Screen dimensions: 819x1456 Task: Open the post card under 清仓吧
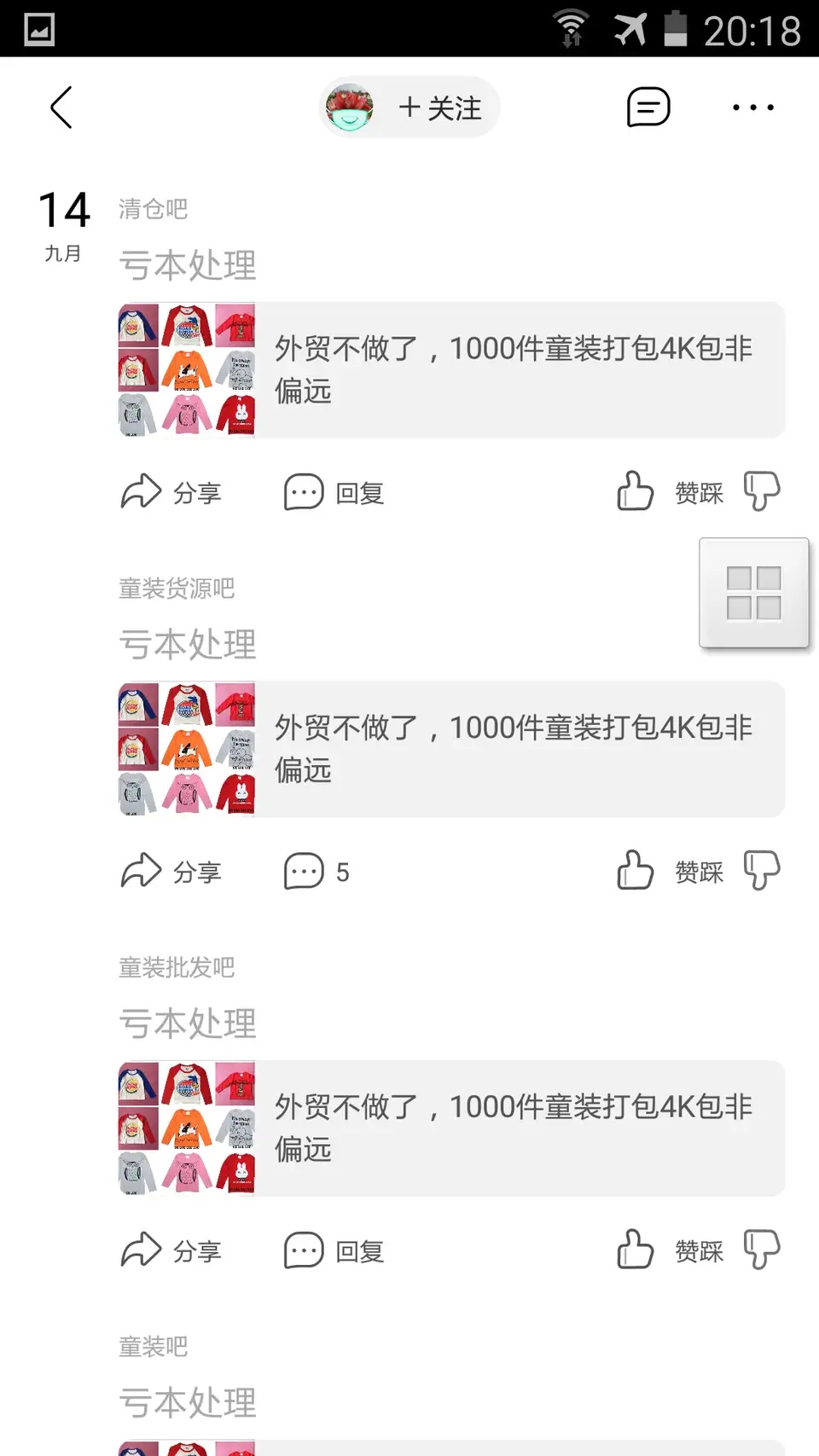pyautogui.click(x=451, y=370)
